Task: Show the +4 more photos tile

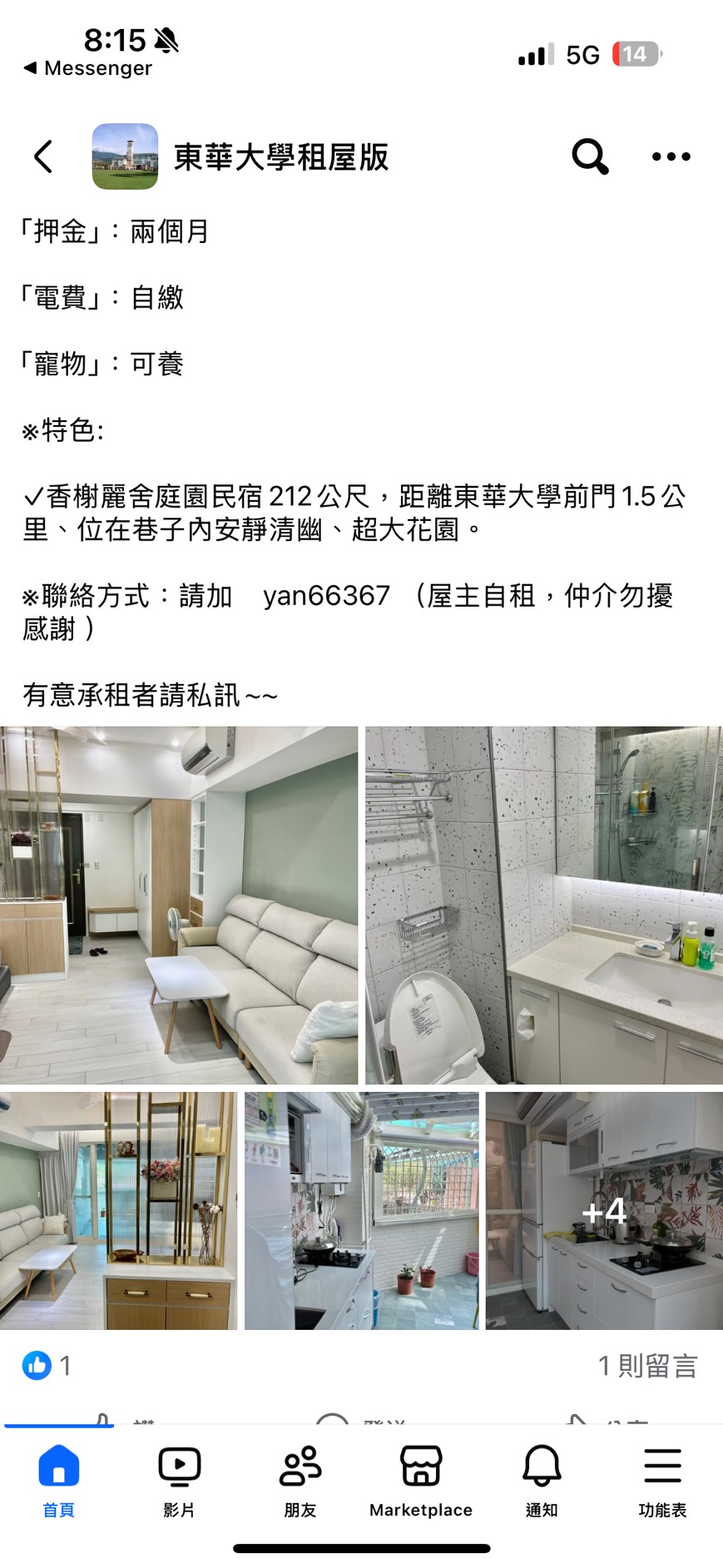Action: (604, 1211)
